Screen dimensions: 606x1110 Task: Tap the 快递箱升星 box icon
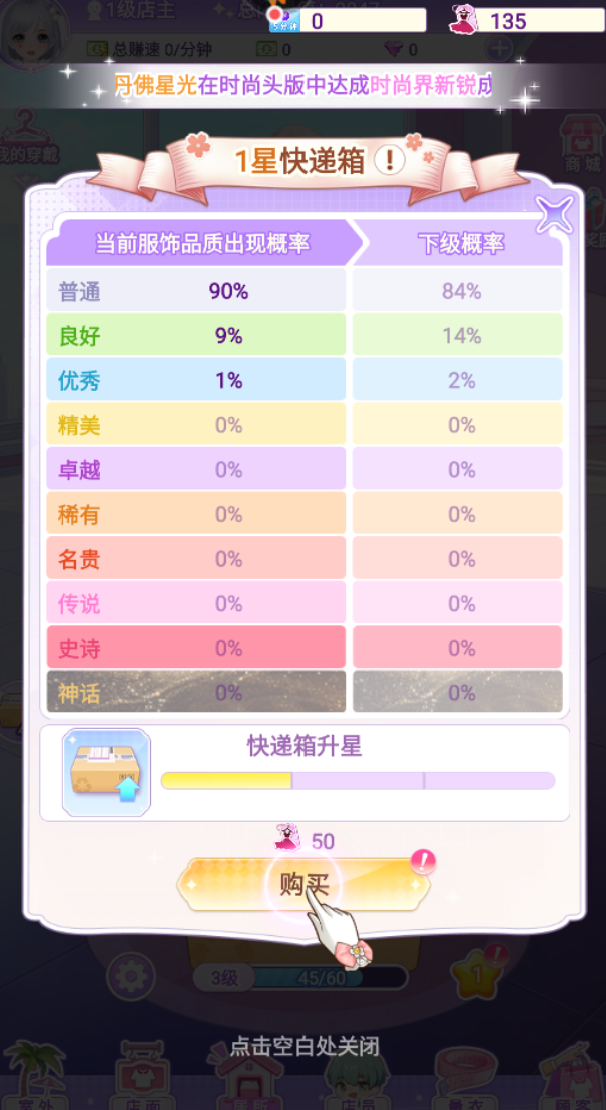(106, 773)
